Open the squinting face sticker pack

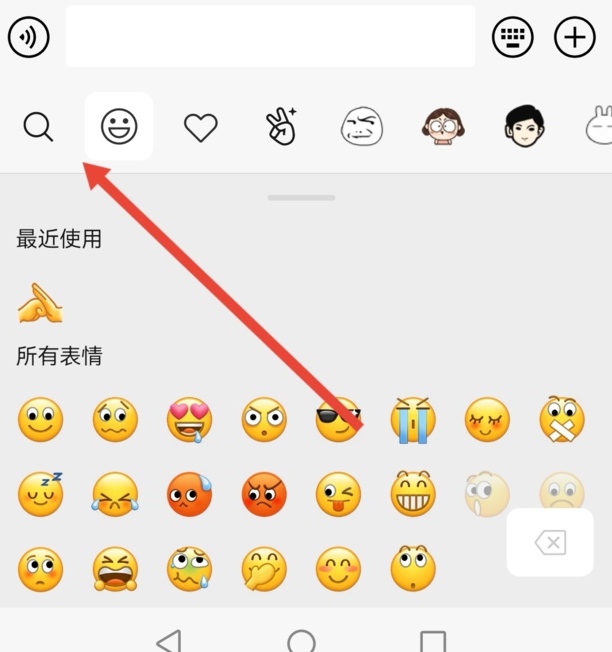pos(362,127)
